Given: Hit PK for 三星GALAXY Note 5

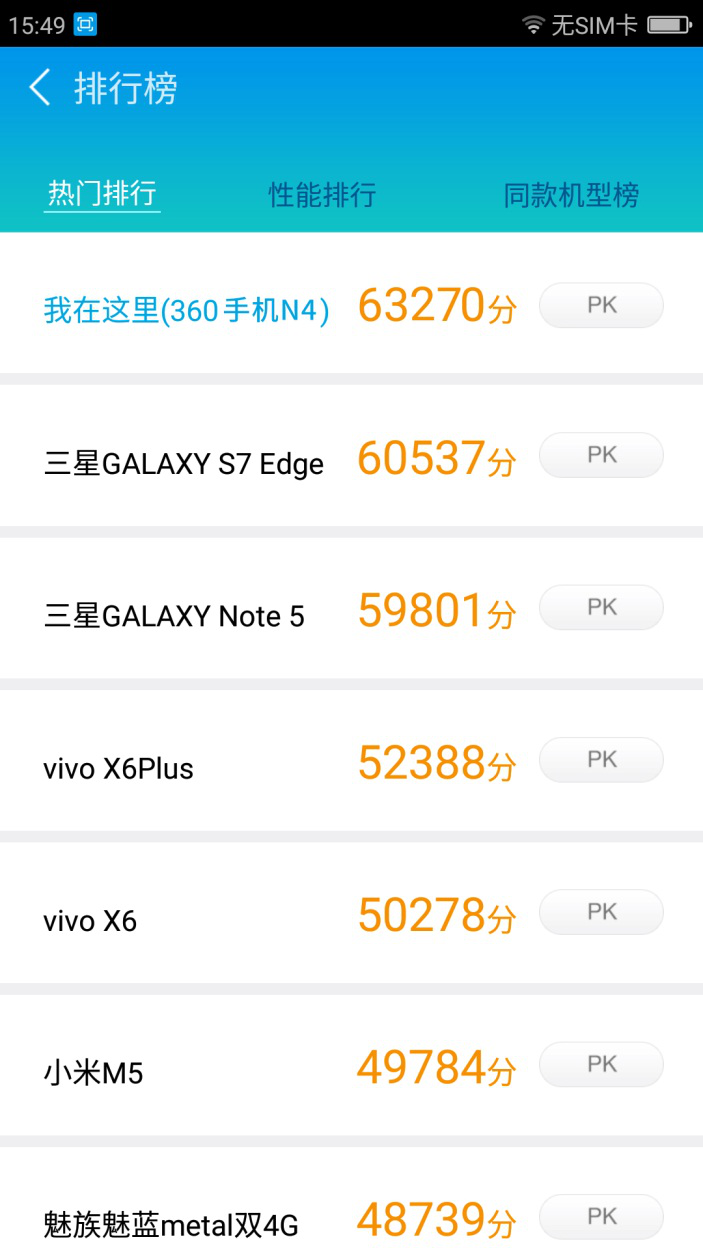Looking at the screenshot, I should 601,607.
